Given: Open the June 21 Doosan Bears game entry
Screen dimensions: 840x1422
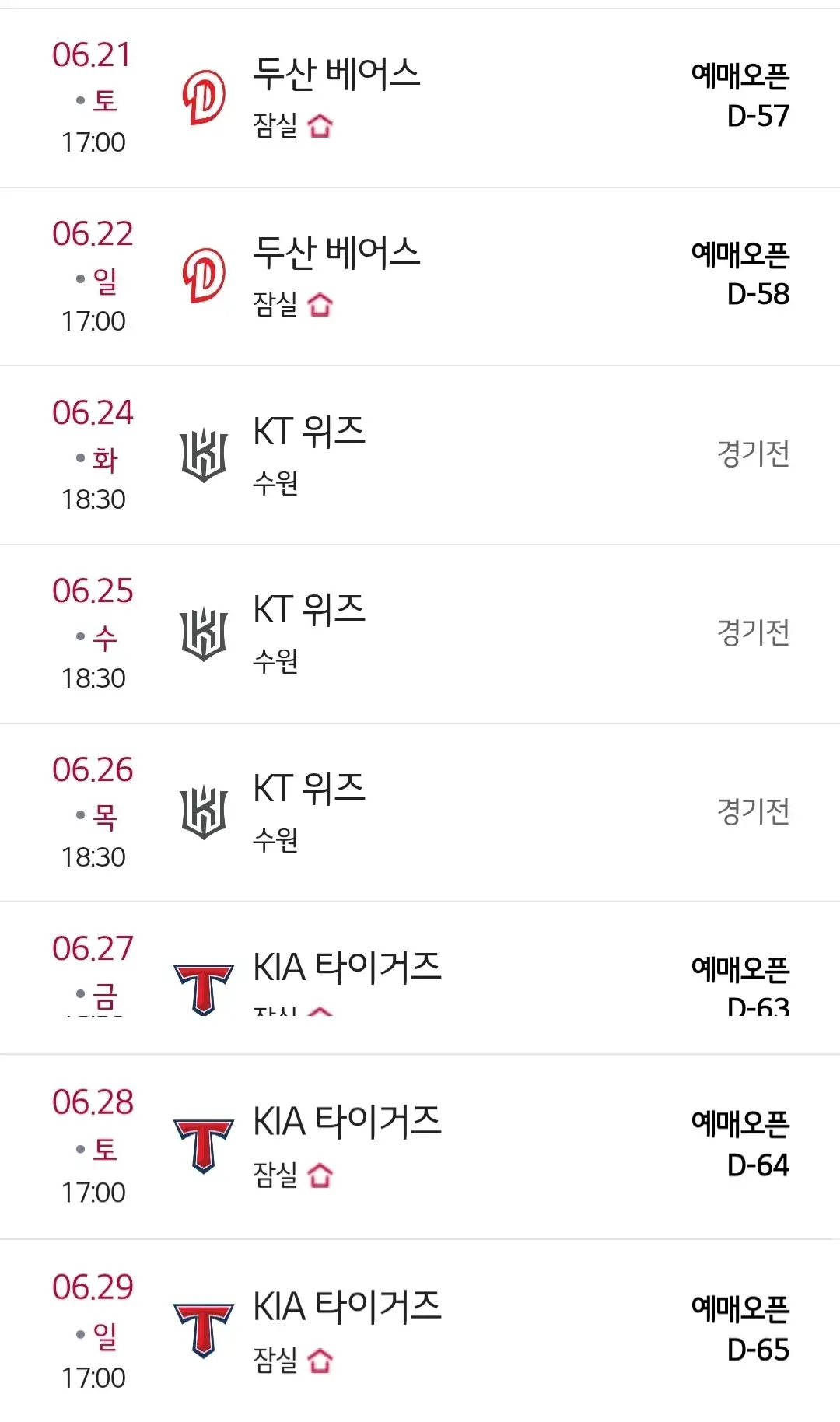Looking at the screenshot, I should [420, 93].
